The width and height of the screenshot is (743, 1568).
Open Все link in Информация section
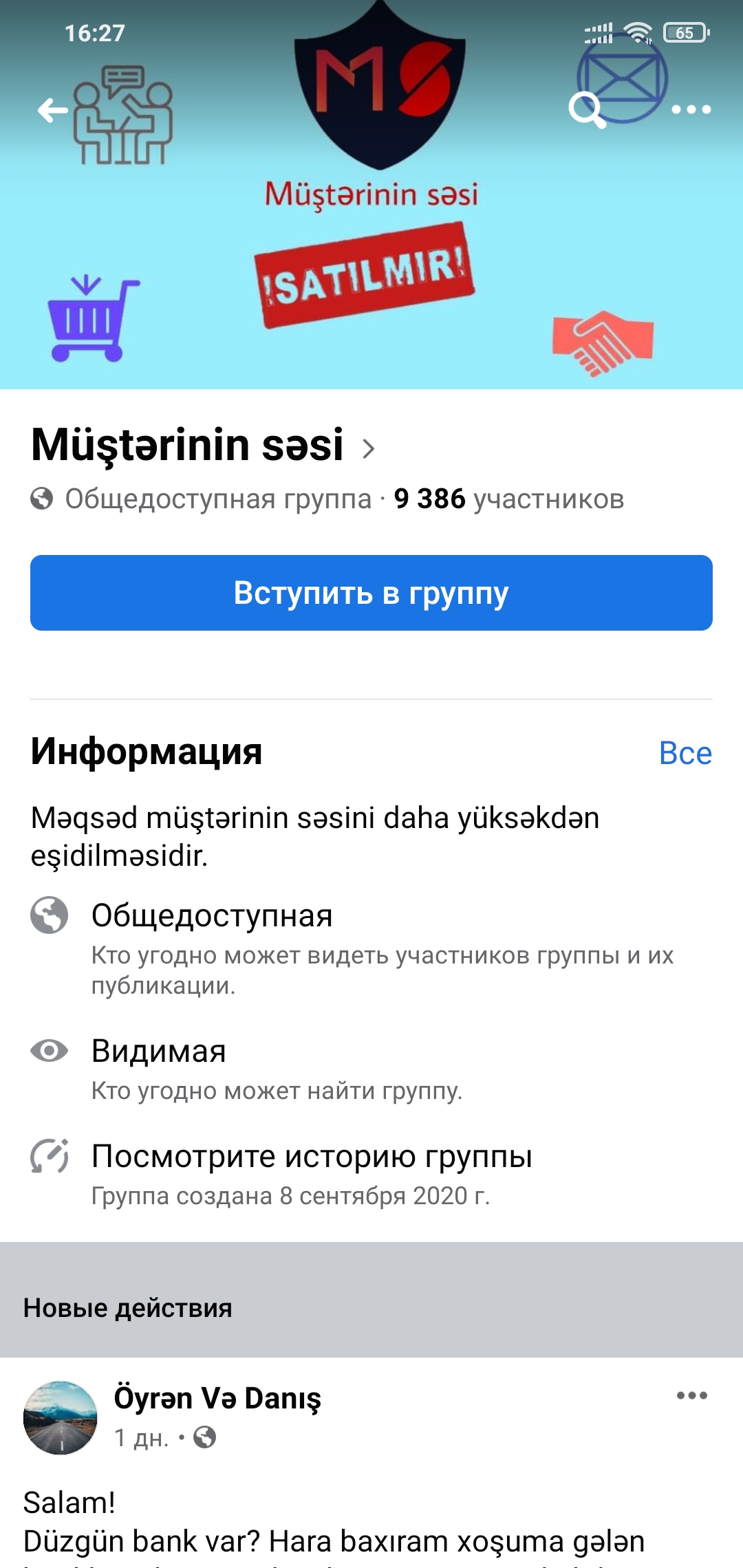point(685,753)
